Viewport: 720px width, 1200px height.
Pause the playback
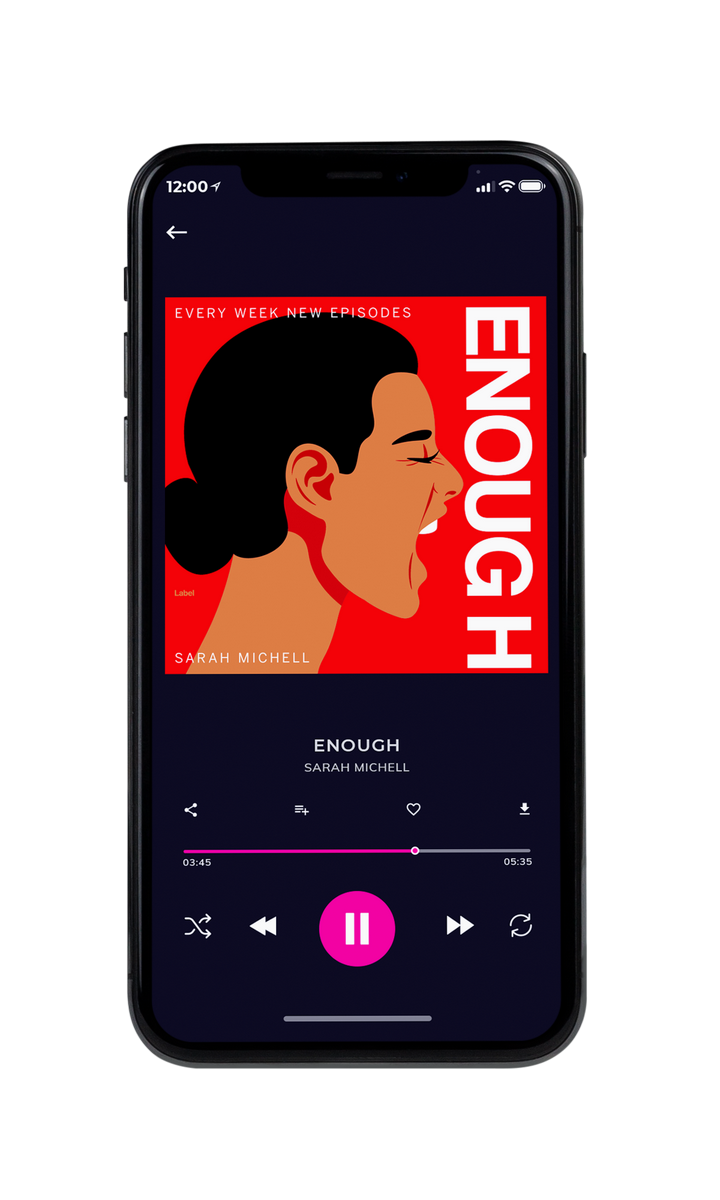coord(357,928)
